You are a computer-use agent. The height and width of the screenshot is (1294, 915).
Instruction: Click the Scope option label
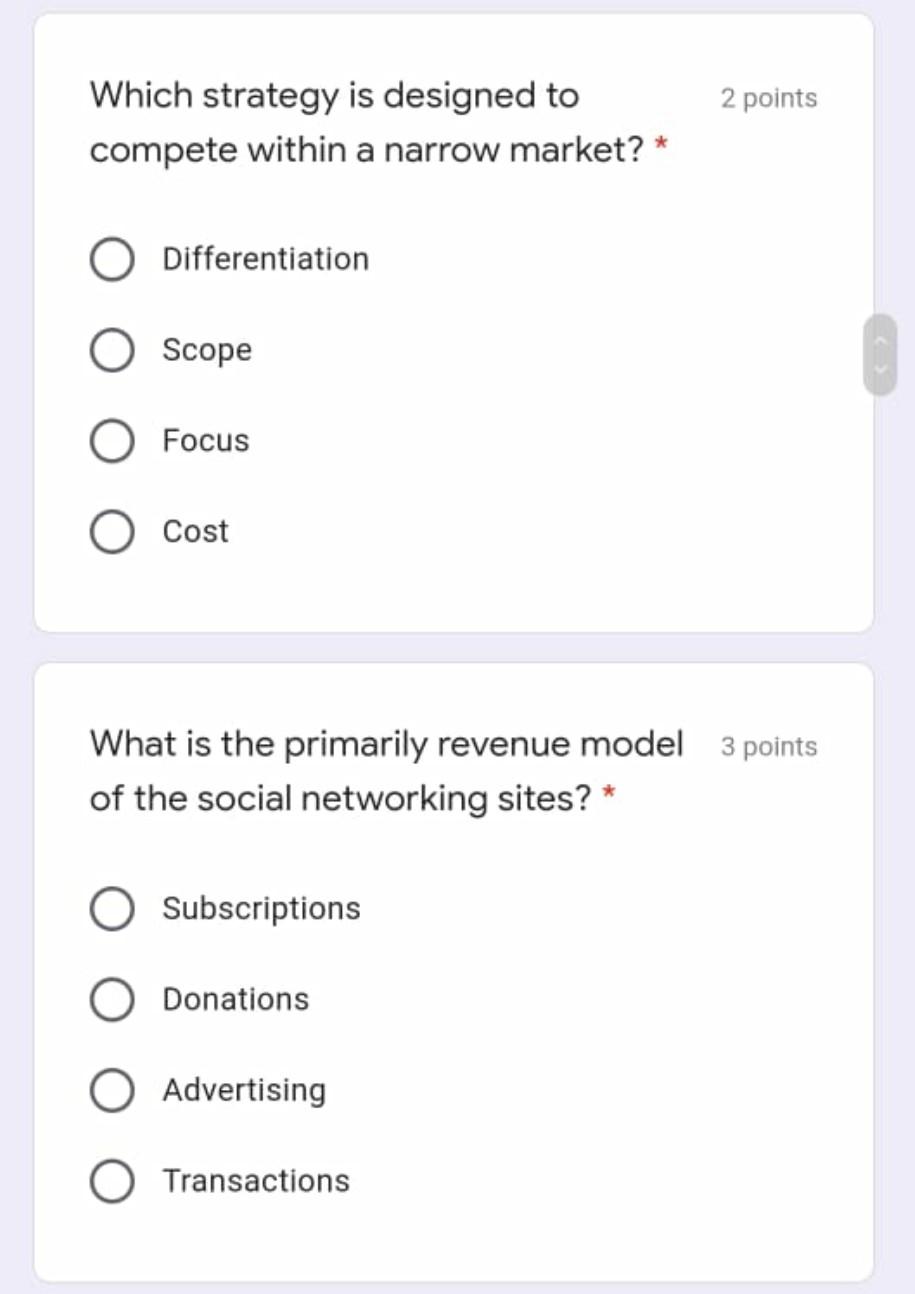point(207,350)
